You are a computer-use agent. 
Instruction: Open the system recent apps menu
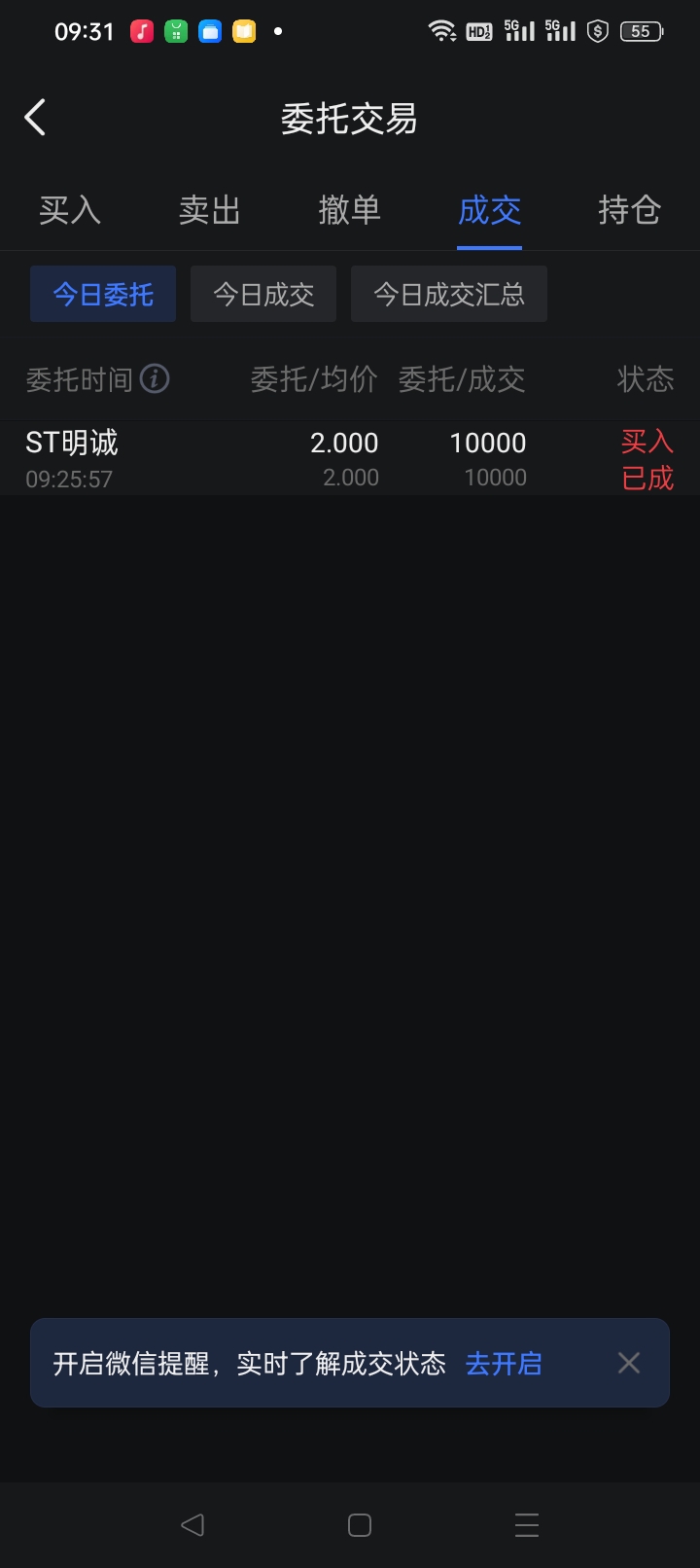(x=527, y=1525)
